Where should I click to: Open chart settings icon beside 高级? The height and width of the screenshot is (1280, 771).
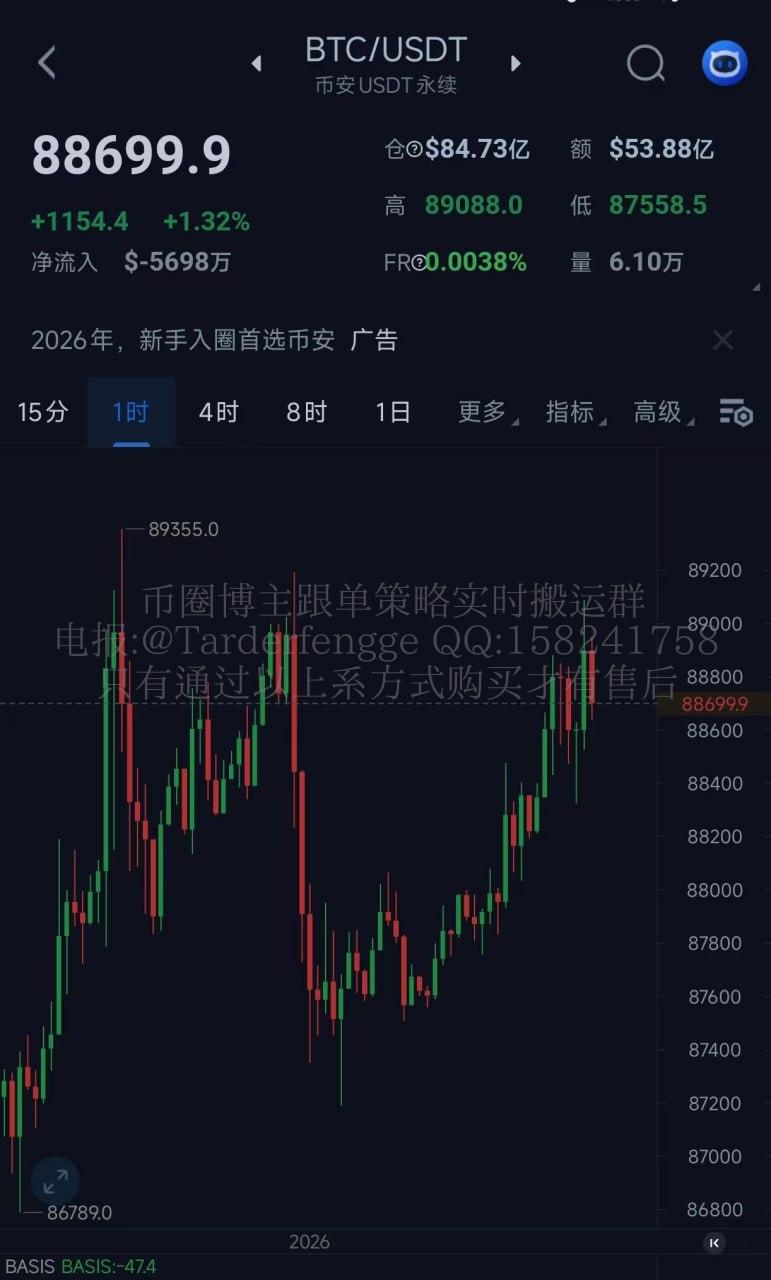pos(736,411)
